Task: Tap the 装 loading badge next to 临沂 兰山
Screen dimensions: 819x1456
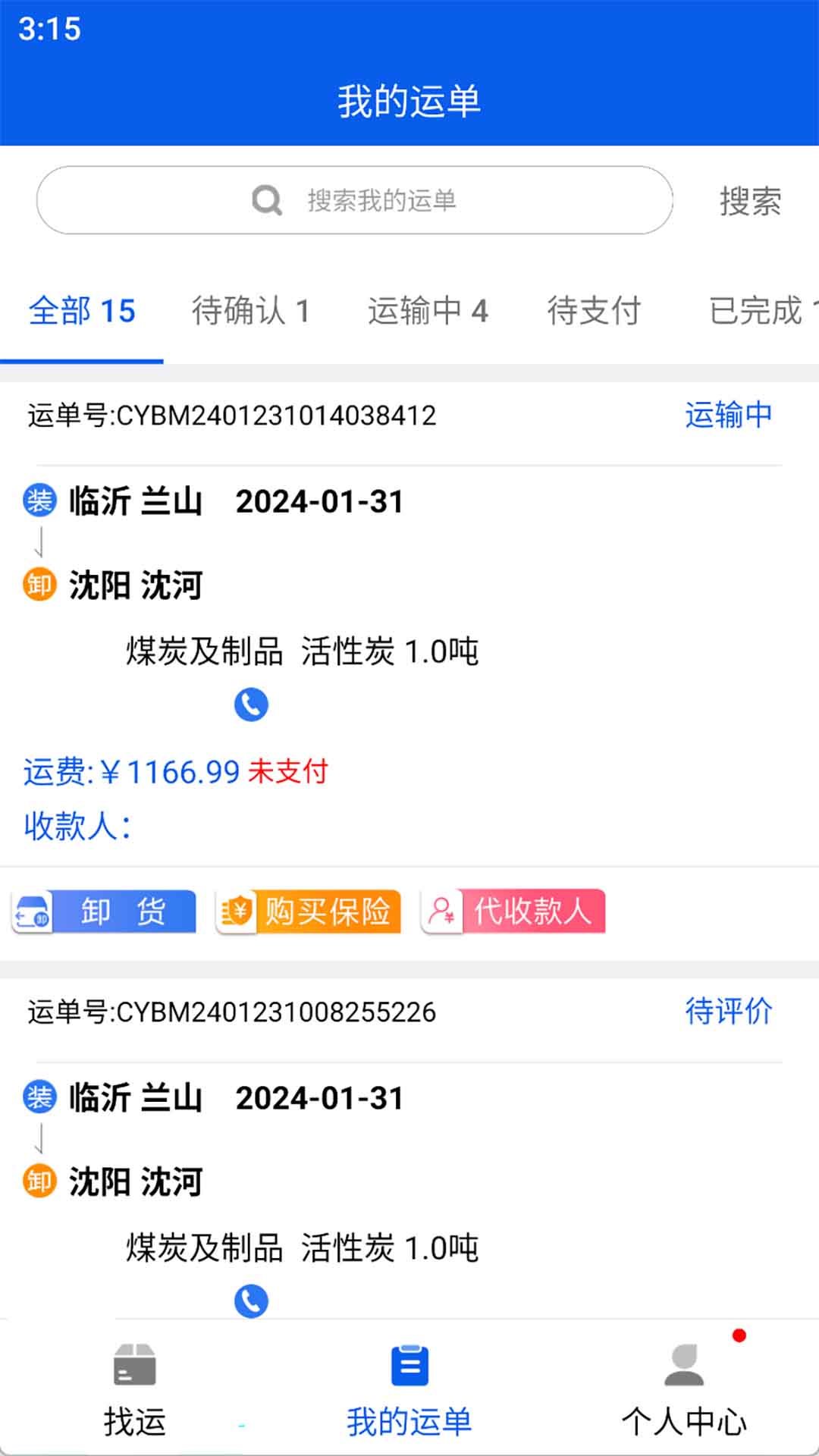Action: coord(41,500)
